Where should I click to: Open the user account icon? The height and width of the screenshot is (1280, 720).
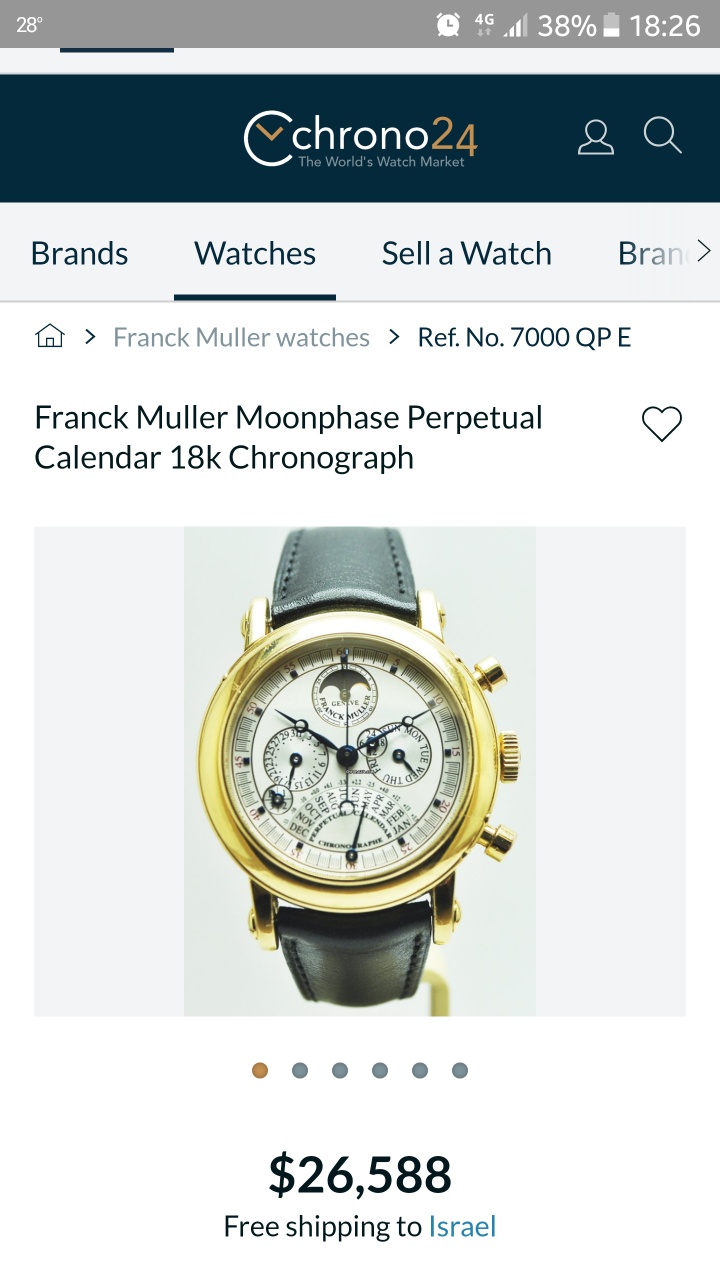(596, 137)
